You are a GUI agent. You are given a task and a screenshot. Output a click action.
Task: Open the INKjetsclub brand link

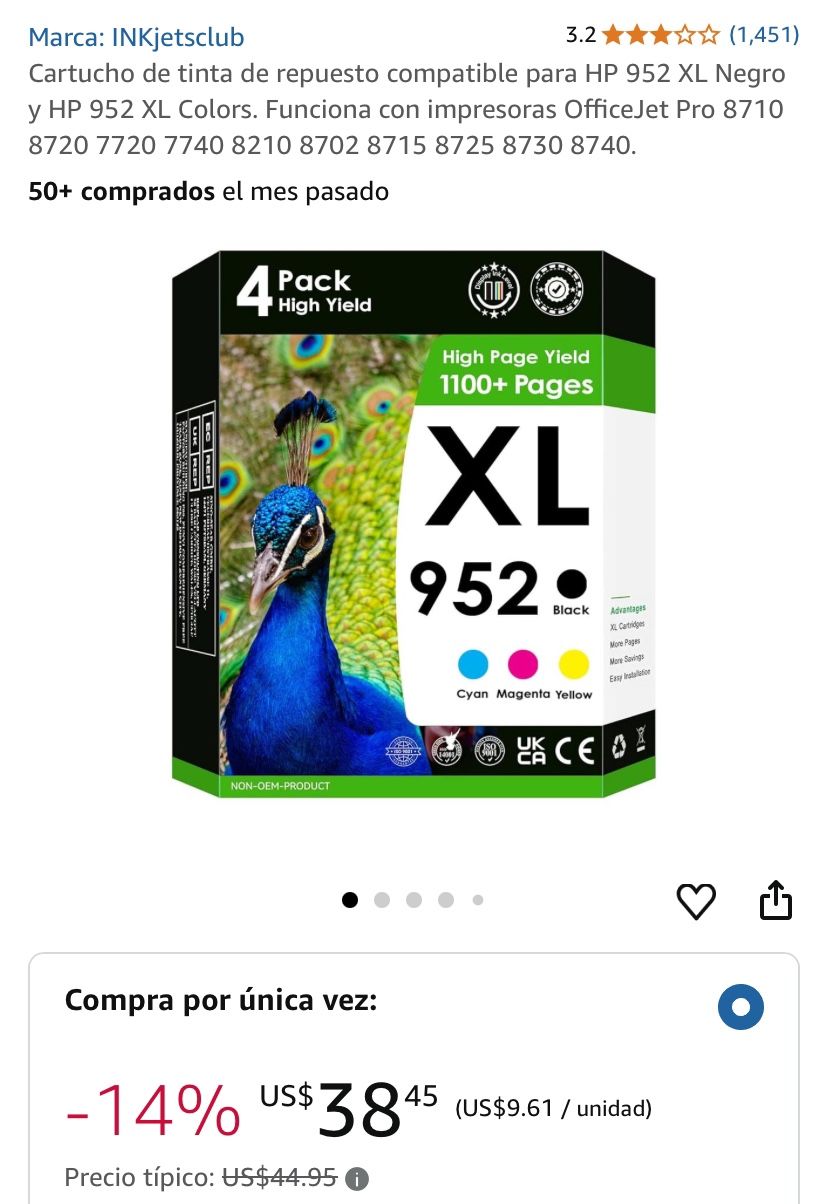pos(136,37)
